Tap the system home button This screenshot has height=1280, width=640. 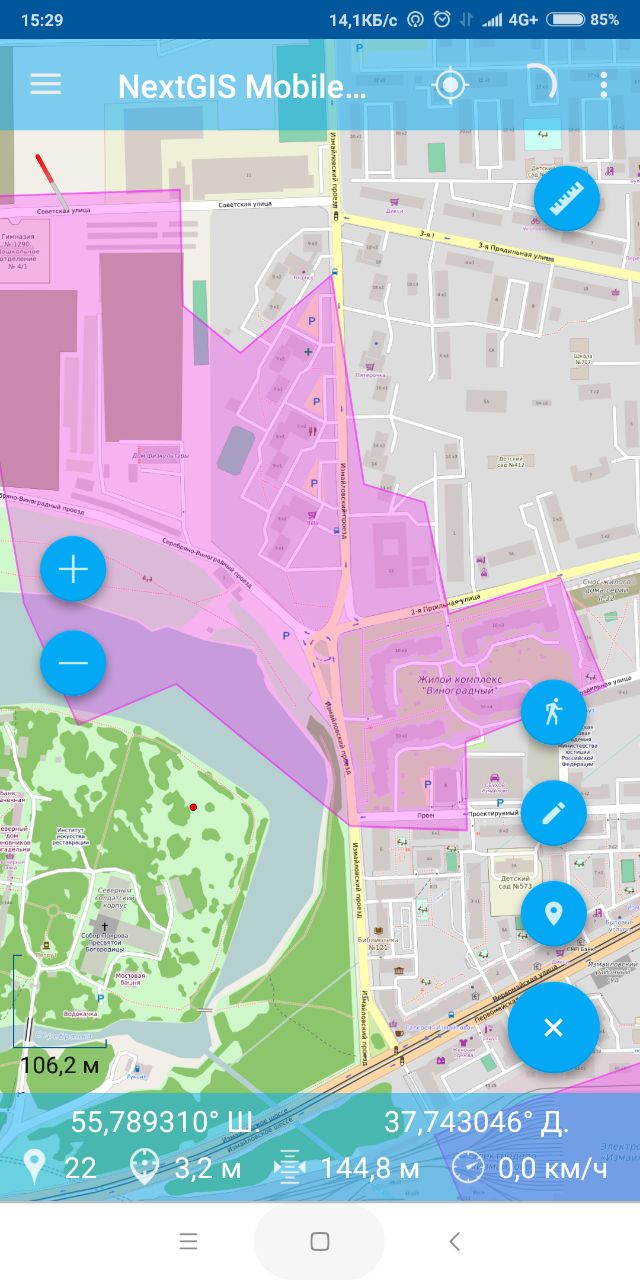[320, 1241]
